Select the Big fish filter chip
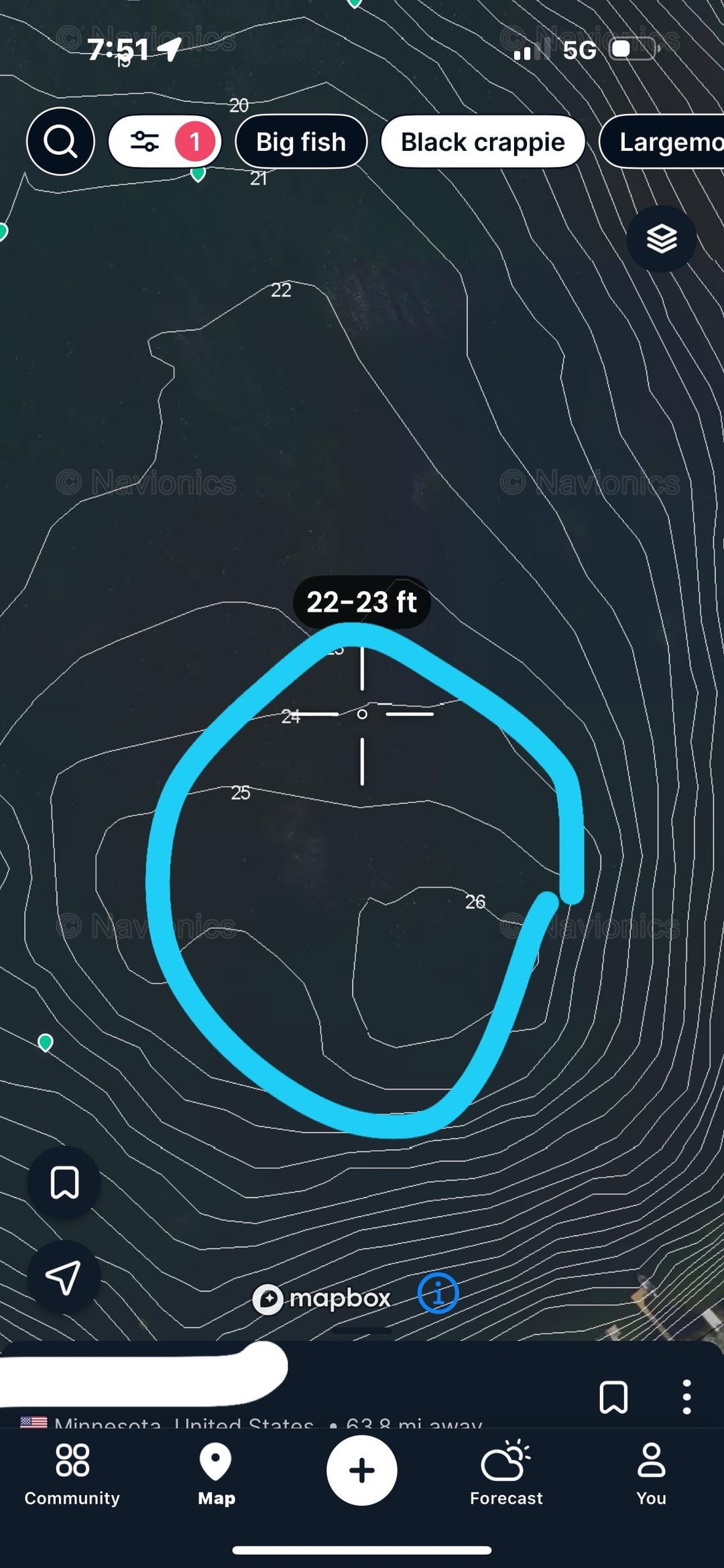The width and height of the screenshot is (724, 1568). click(x=301, y=142)
